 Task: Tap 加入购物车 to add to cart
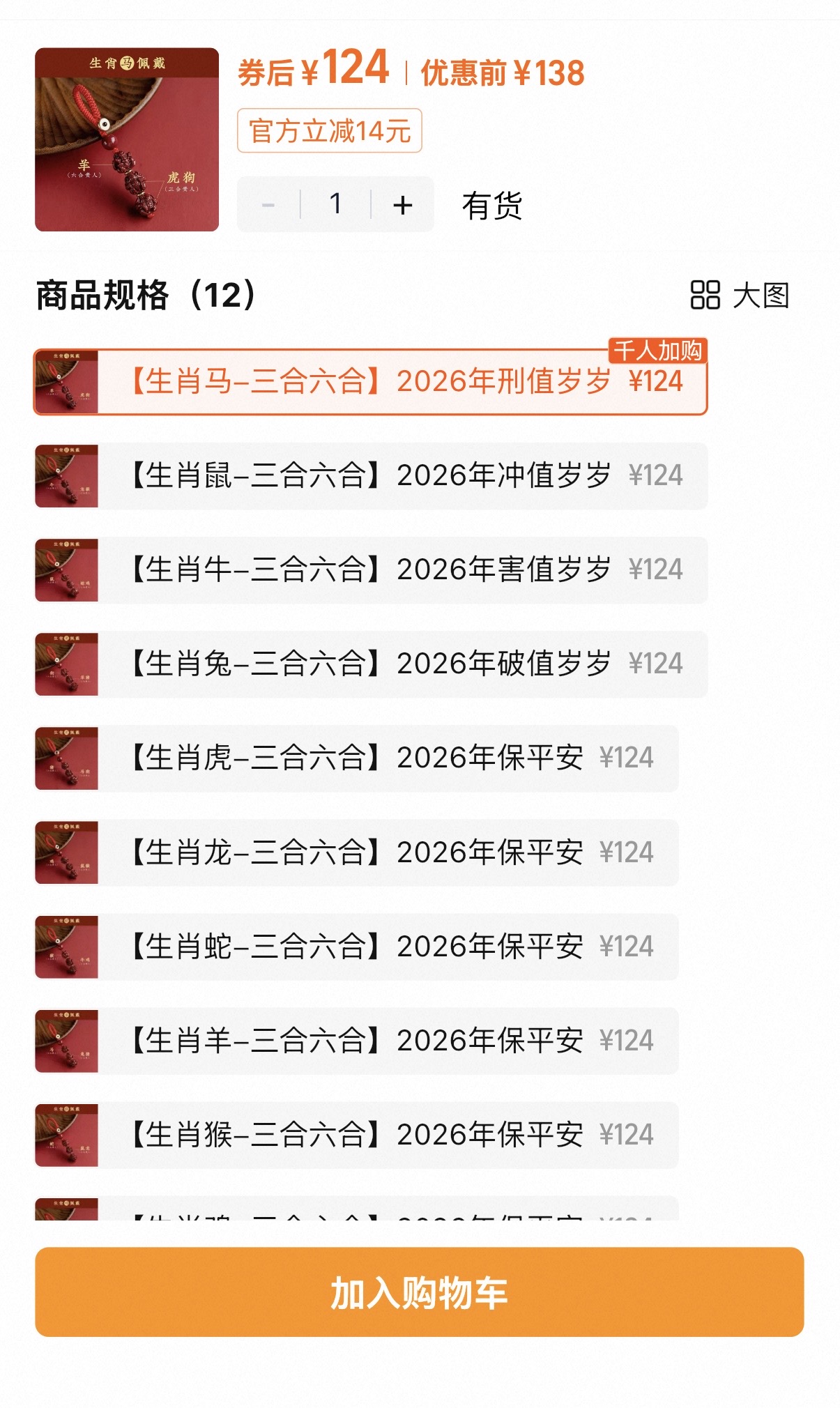click(x=420, y=1292)
